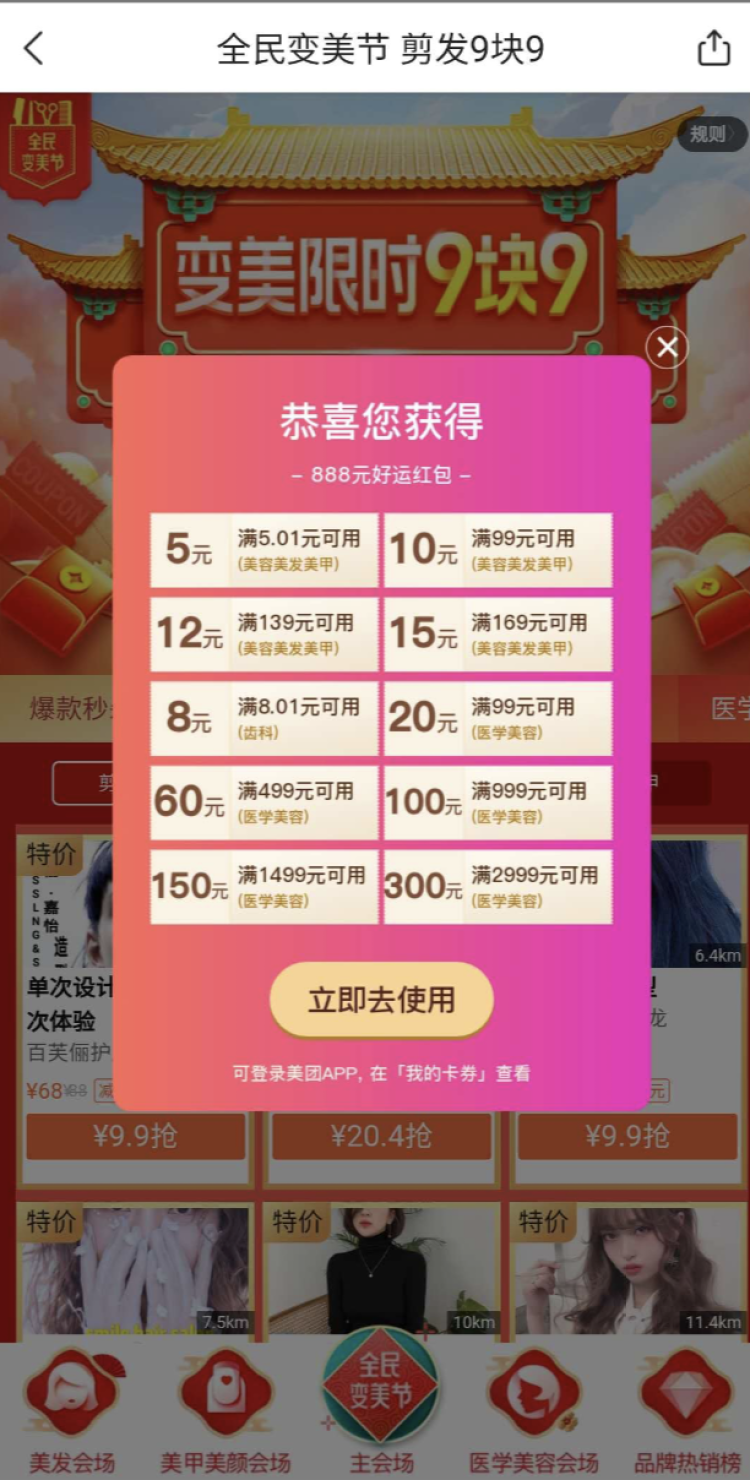Share this promotion page
750x1480 pixels.
coord(713,48)
